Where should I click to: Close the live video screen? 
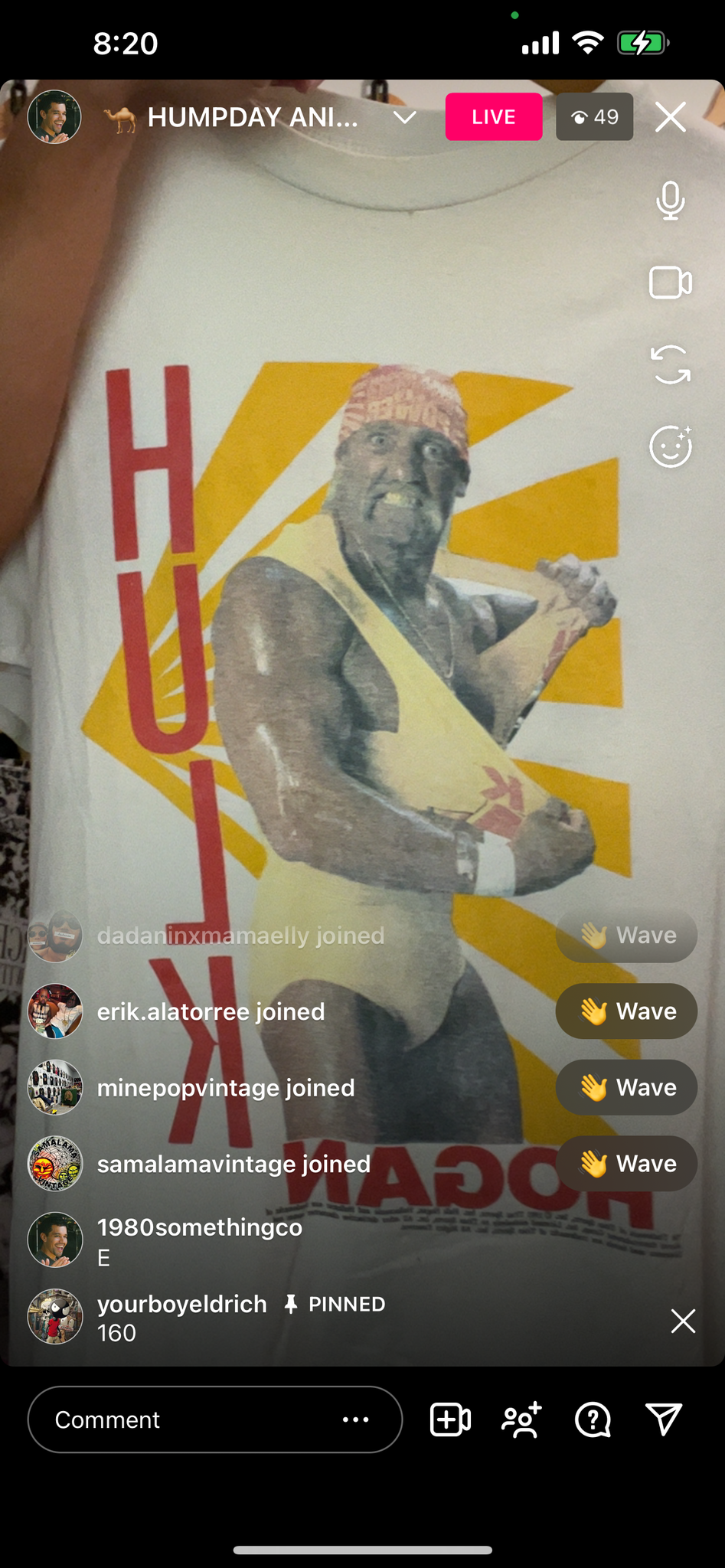click(670, 117)
